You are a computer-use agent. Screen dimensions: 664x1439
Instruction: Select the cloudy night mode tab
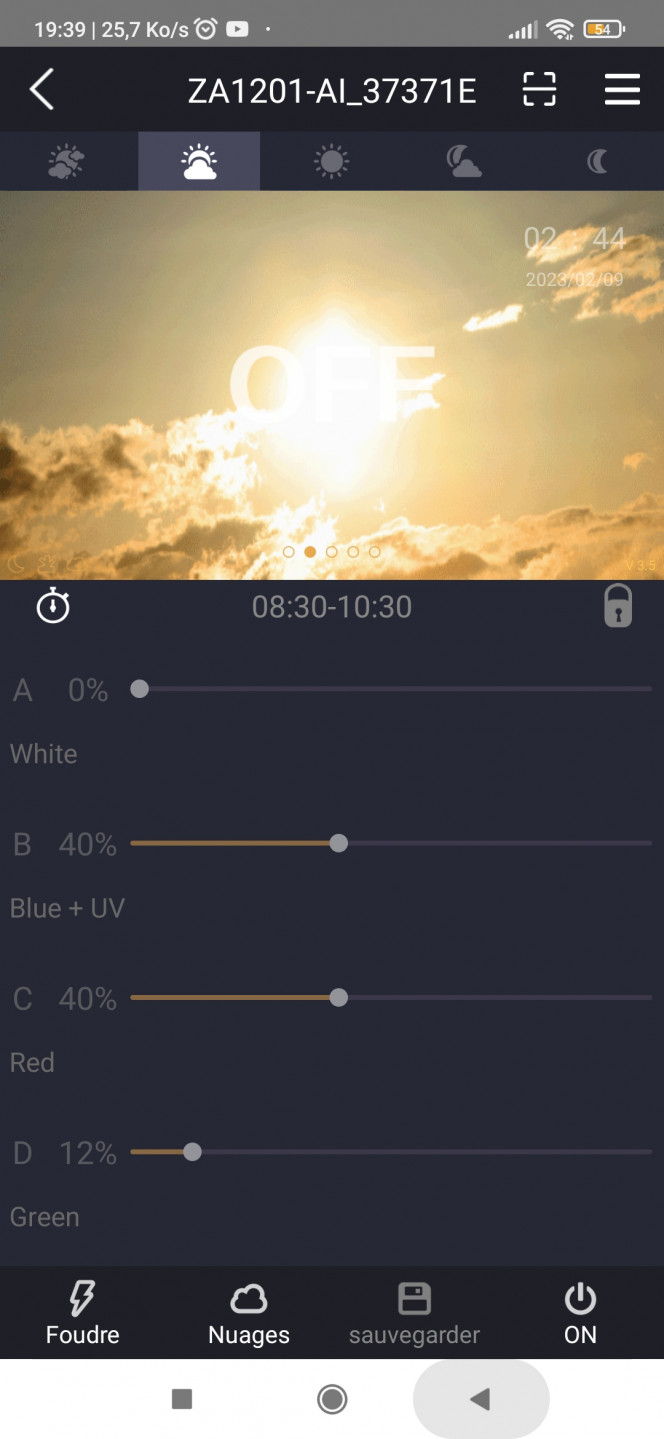click(464, 162)
